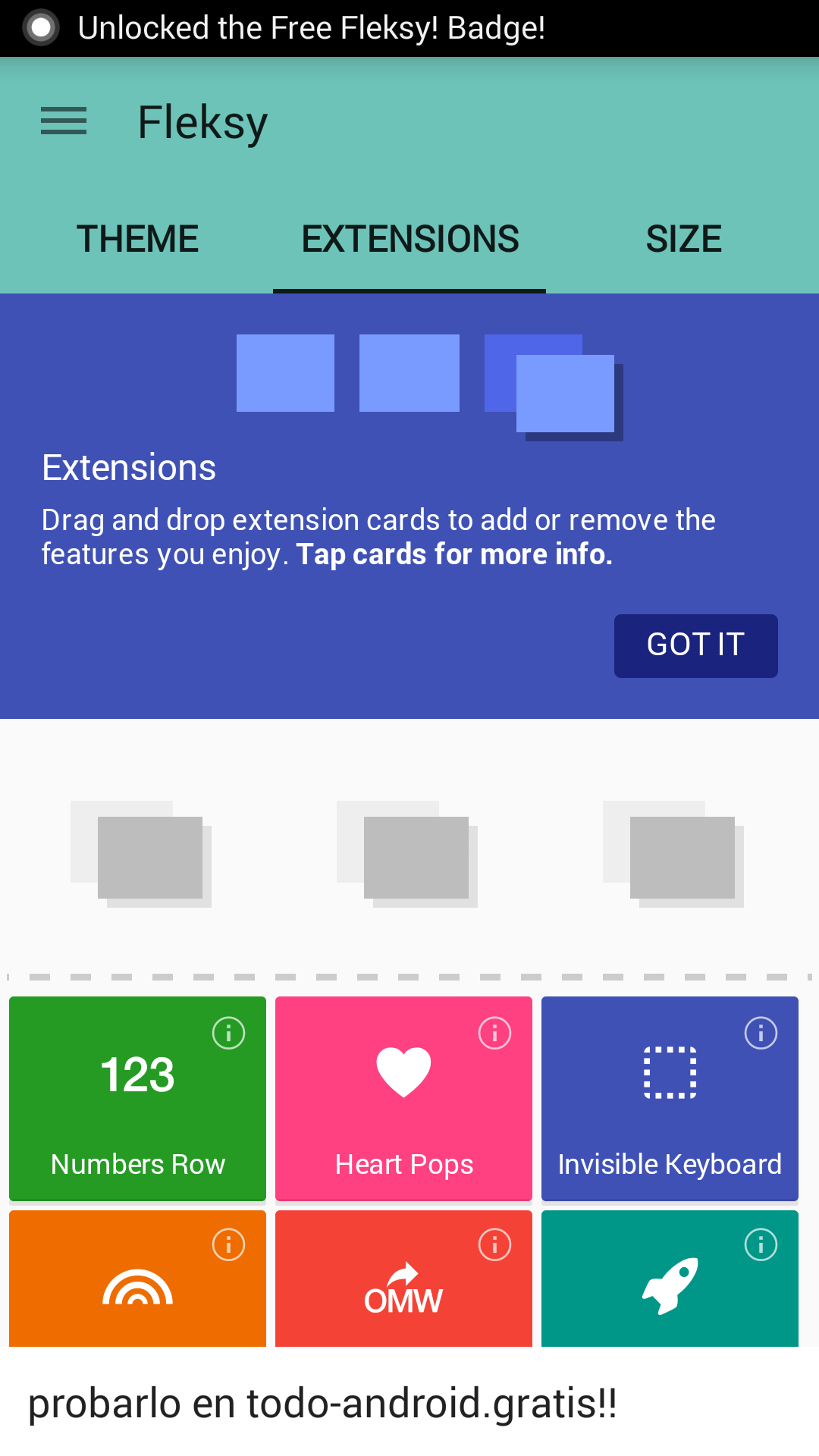Show info for the OMW extension
This screenshot has width=819, height=1456.
(494, 1244)
